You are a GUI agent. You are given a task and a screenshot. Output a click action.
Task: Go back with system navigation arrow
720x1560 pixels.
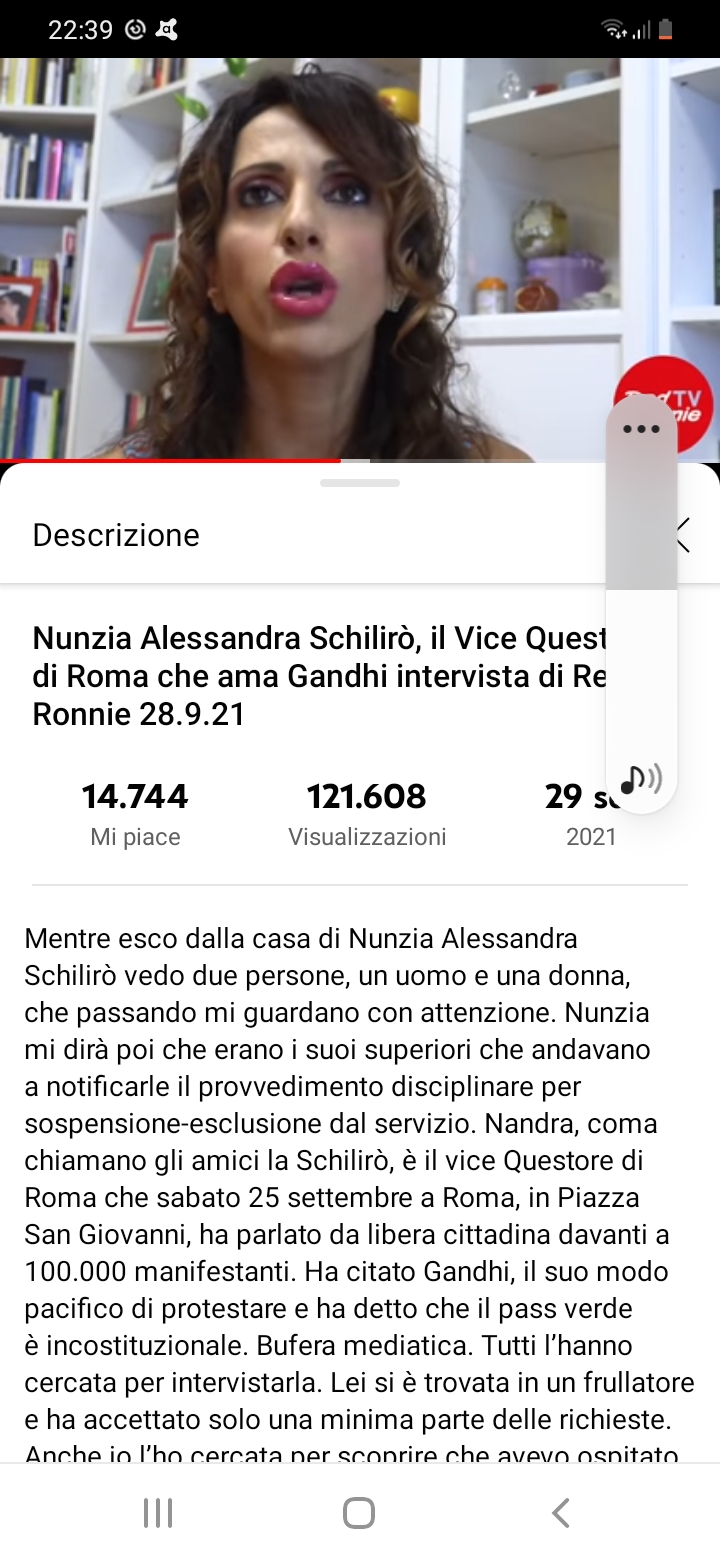561,1512
